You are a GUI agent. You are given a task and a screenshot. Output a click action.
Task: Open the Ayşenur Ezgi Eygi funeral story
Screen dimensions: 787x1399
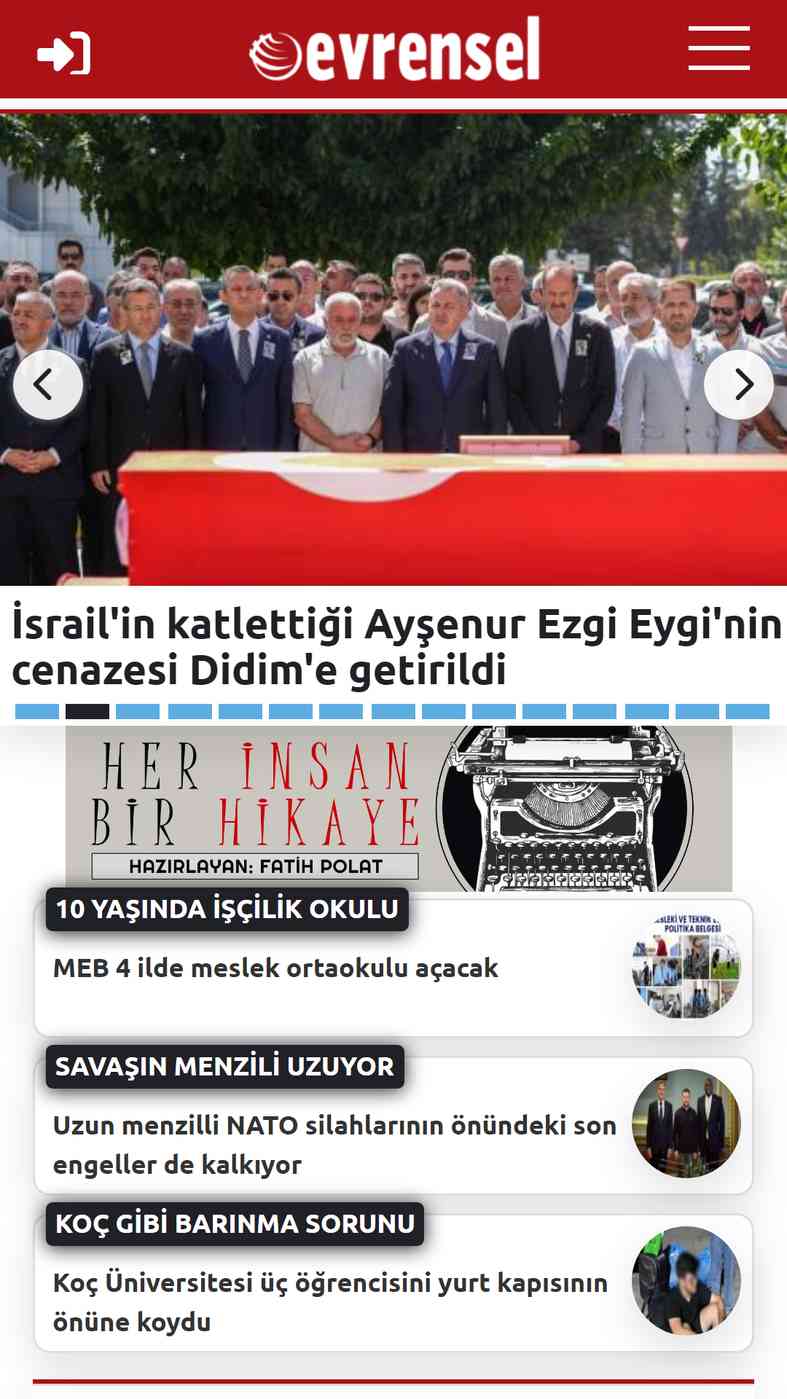[x=396, y=647]
